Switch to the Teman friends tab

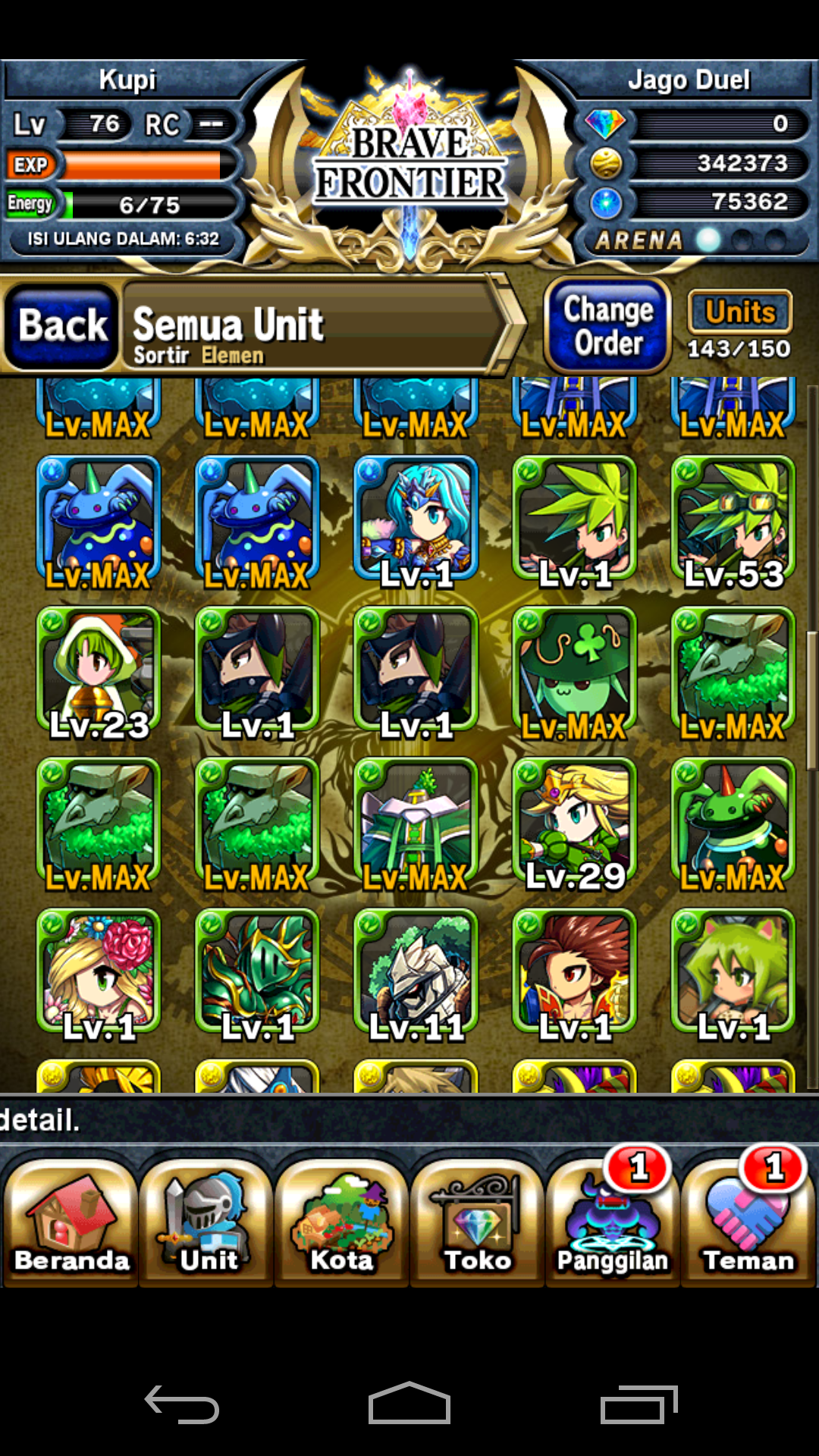click(748, 1222)
